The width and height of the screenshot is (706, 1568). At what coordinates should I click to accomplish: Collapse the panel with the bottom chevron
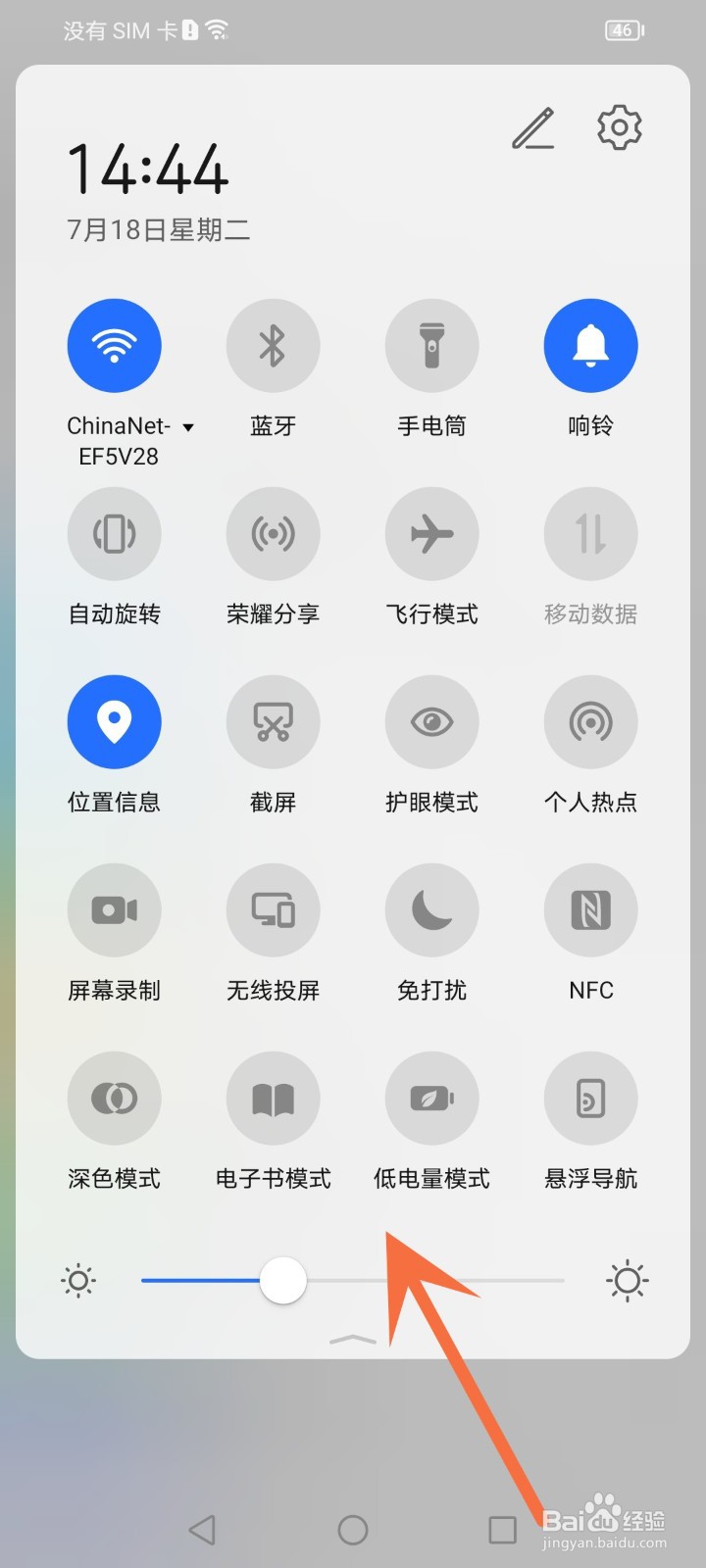(x=353, y=1339)
